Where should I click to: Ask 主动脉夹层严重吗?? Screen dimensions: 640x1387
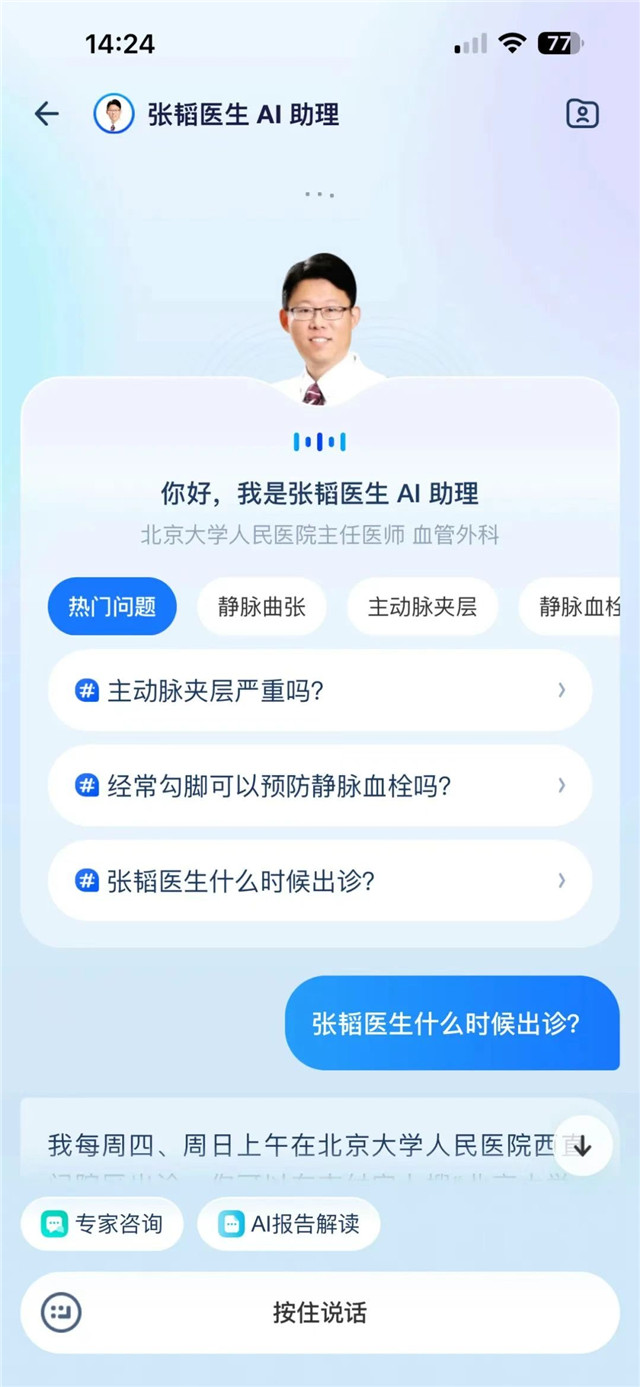(x=320, y=691)
